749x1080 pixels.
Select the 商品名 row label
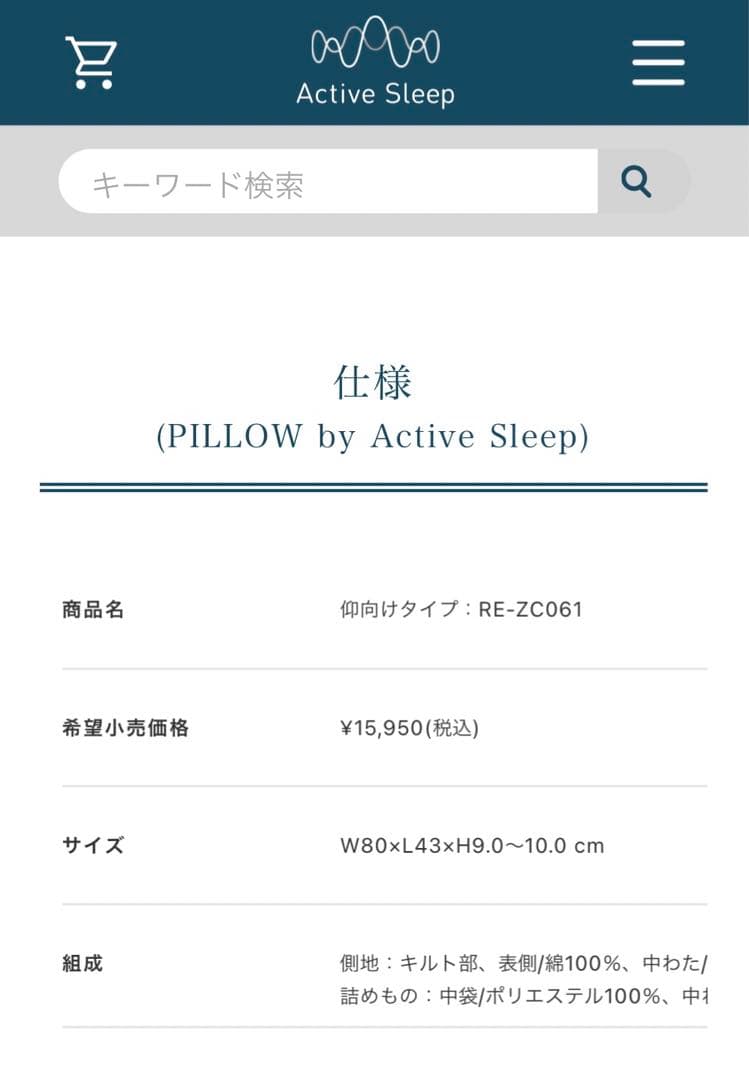[x=92, y=609]
